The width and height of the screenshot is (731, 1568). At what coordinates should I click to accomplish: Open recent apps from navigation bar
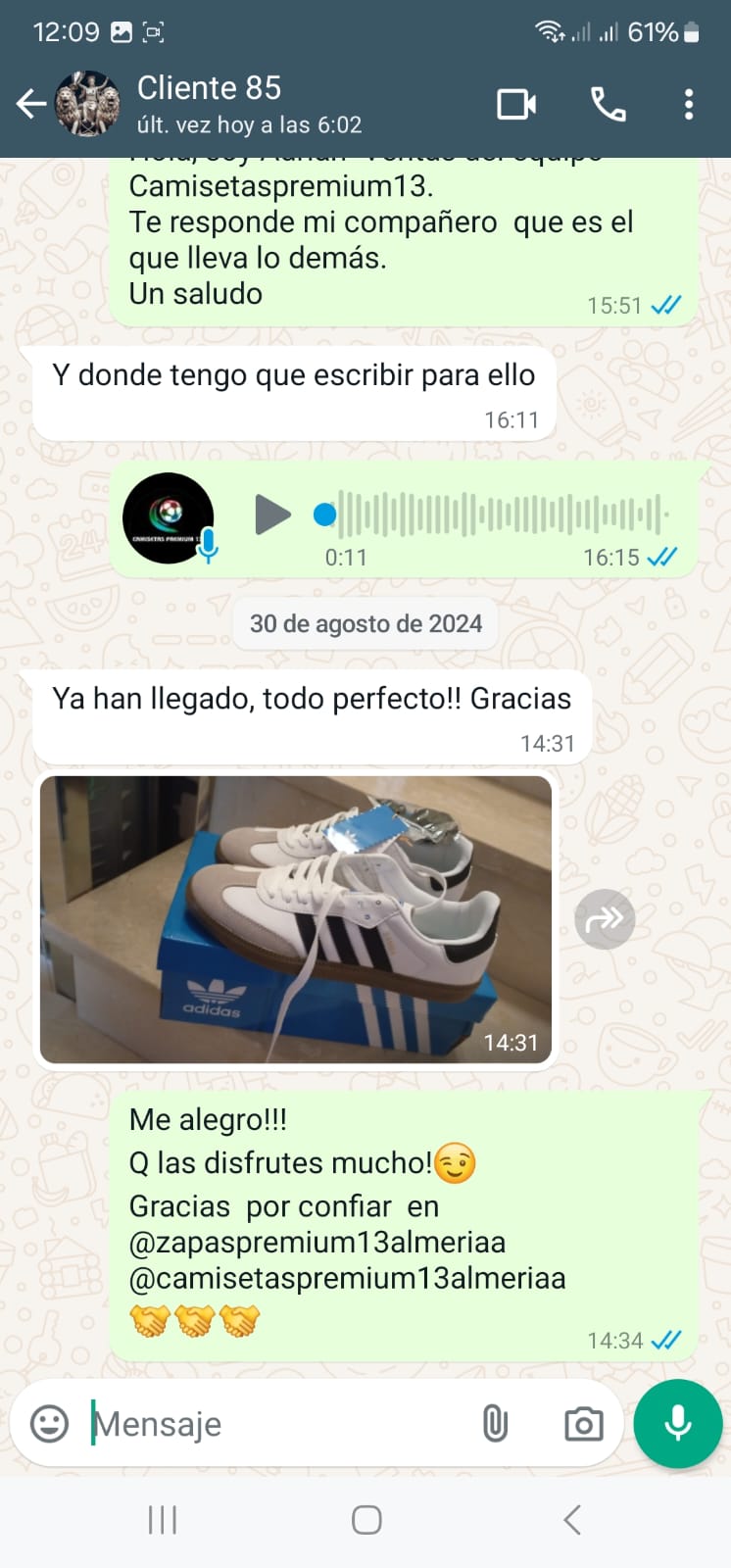[163, 1520]
